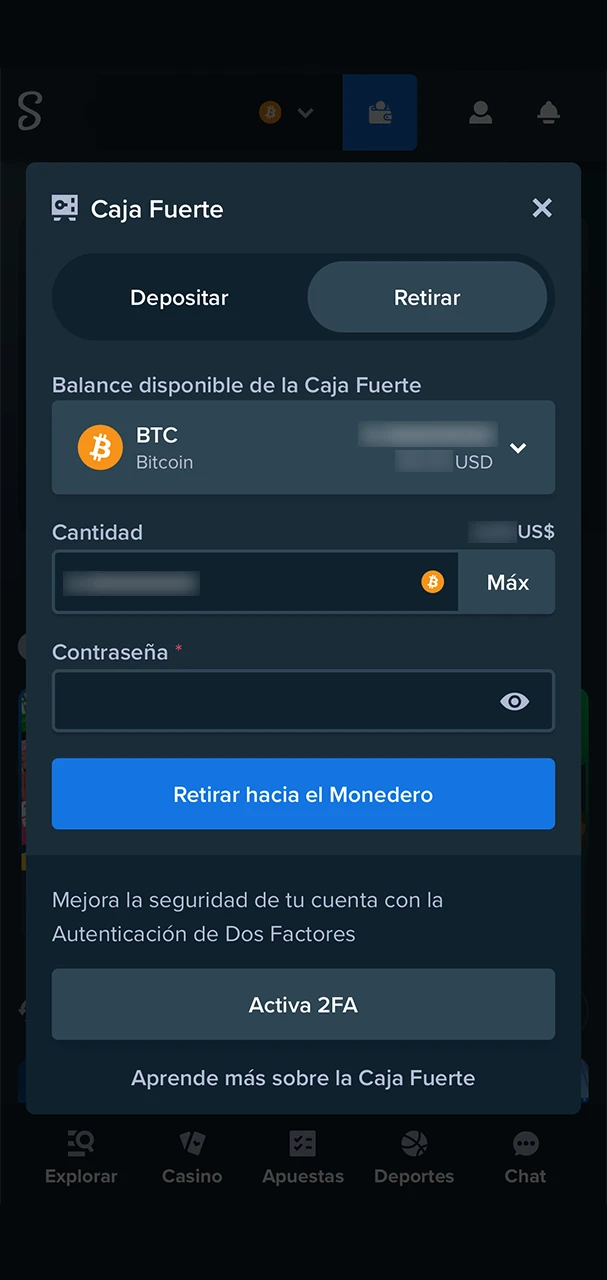
Task: Tap the Máx amount button
Action: (x=507, y=582)
